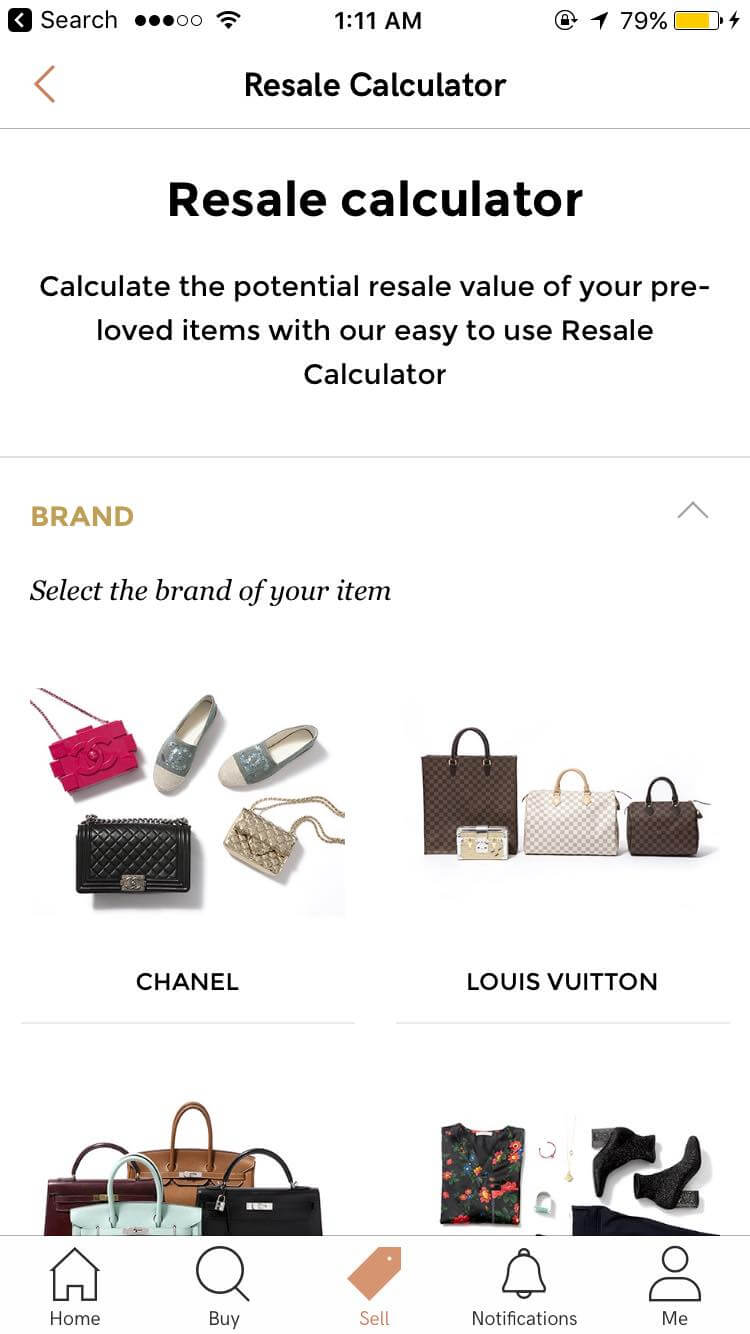Image resolution: width=750 pixels, height=1334 pixels.
Task: Switch to the Home tab
Action: click(75, 1286)
